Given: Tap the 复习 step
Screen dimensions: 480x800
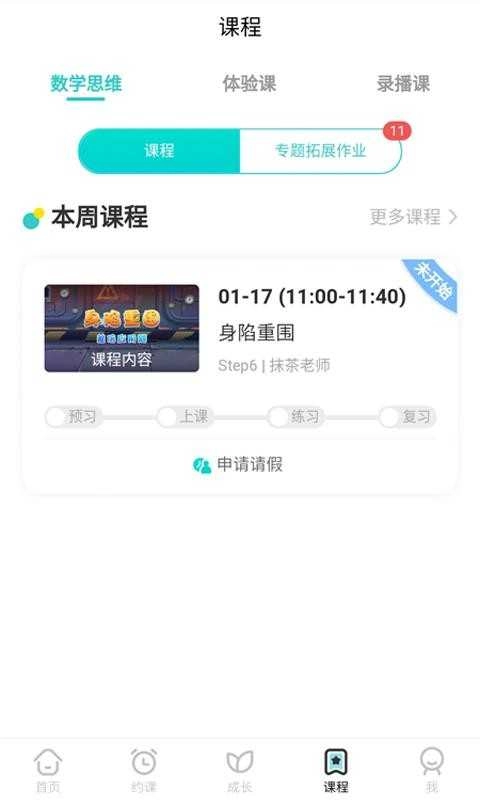Looking at the screenshot, I should pos(408,417).
